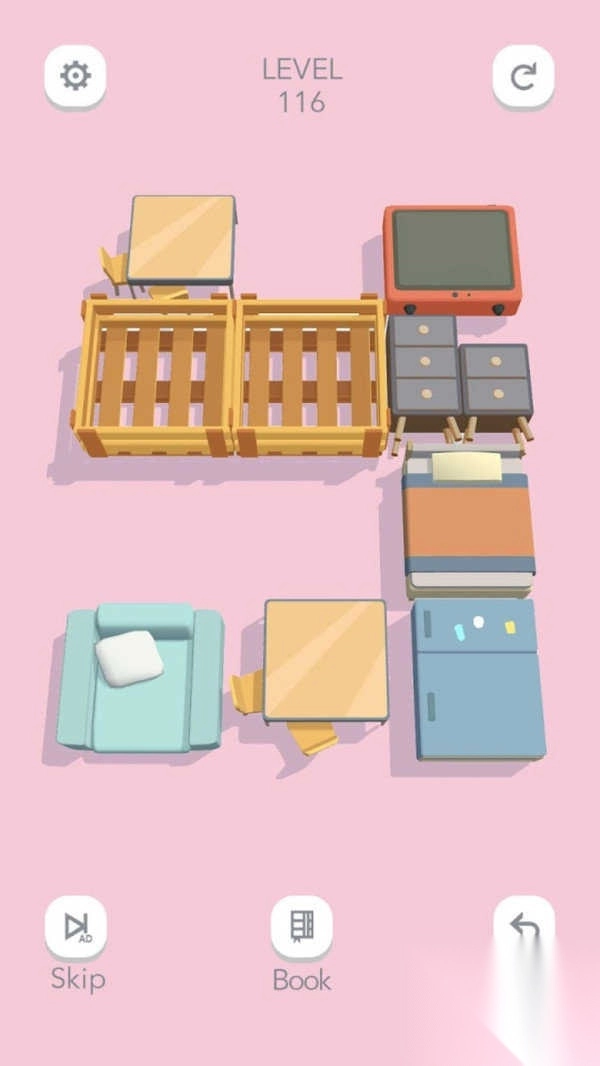The image size is (600, 1066).
Task: Open the settings gear
Action: (x=75, y=76)
